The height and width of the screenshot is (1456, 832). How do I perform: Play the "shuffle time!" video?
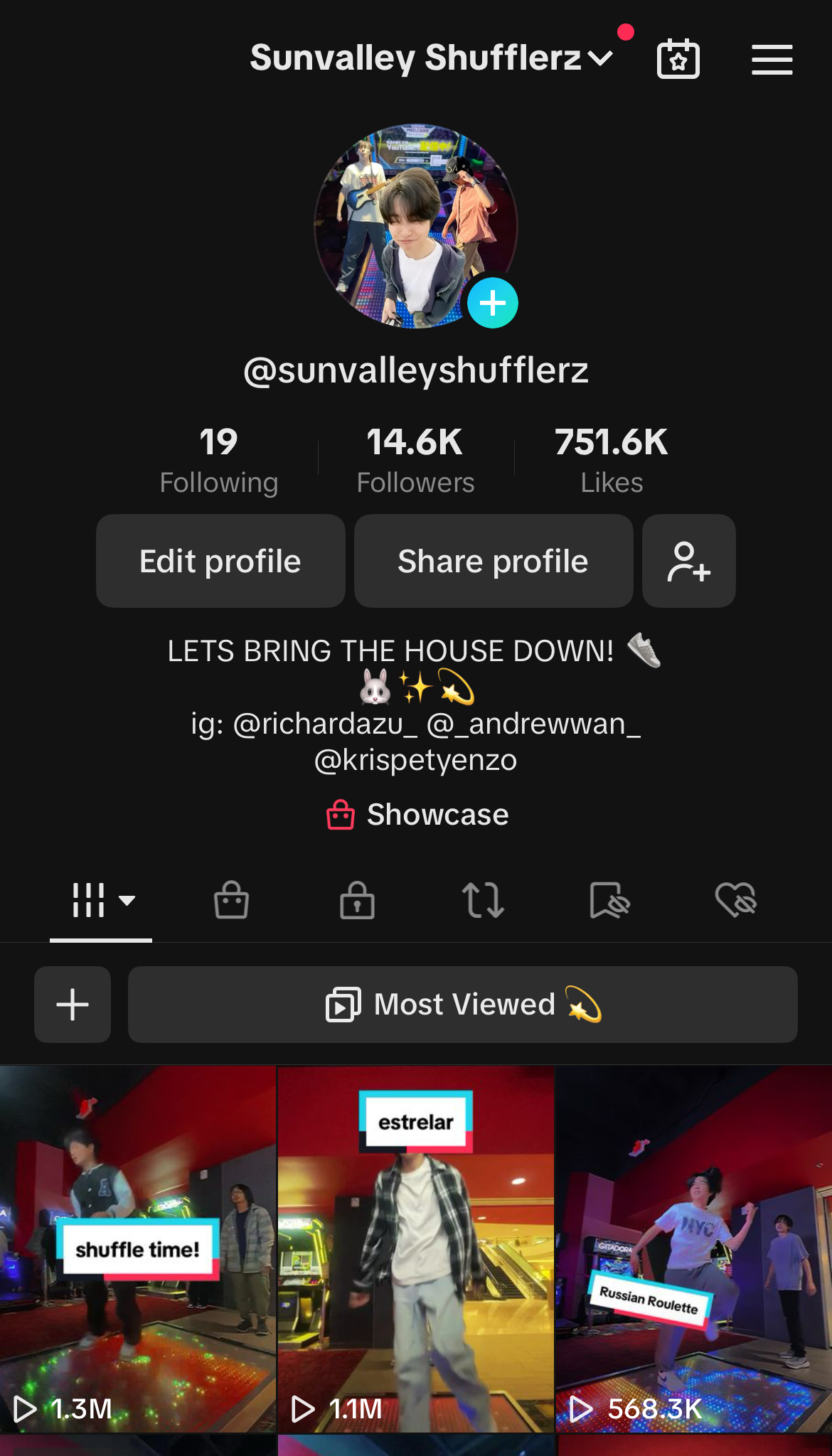point(137,1248)
